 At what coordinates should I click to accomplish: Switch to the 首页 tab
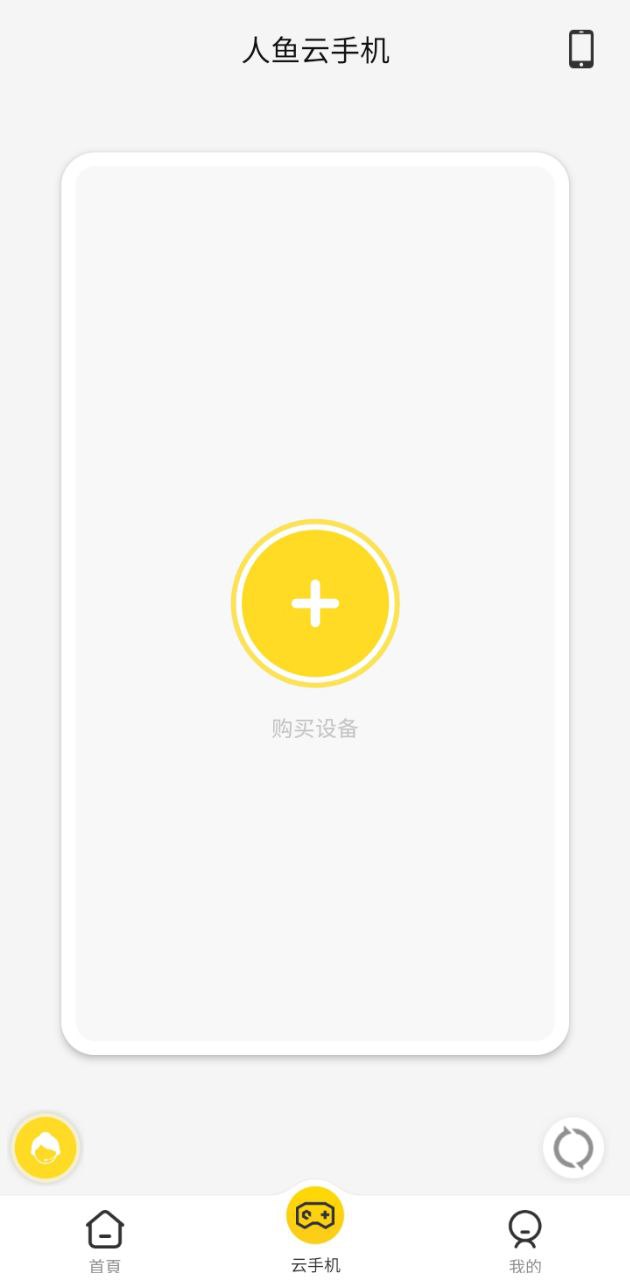click(x=105, y=1240)
